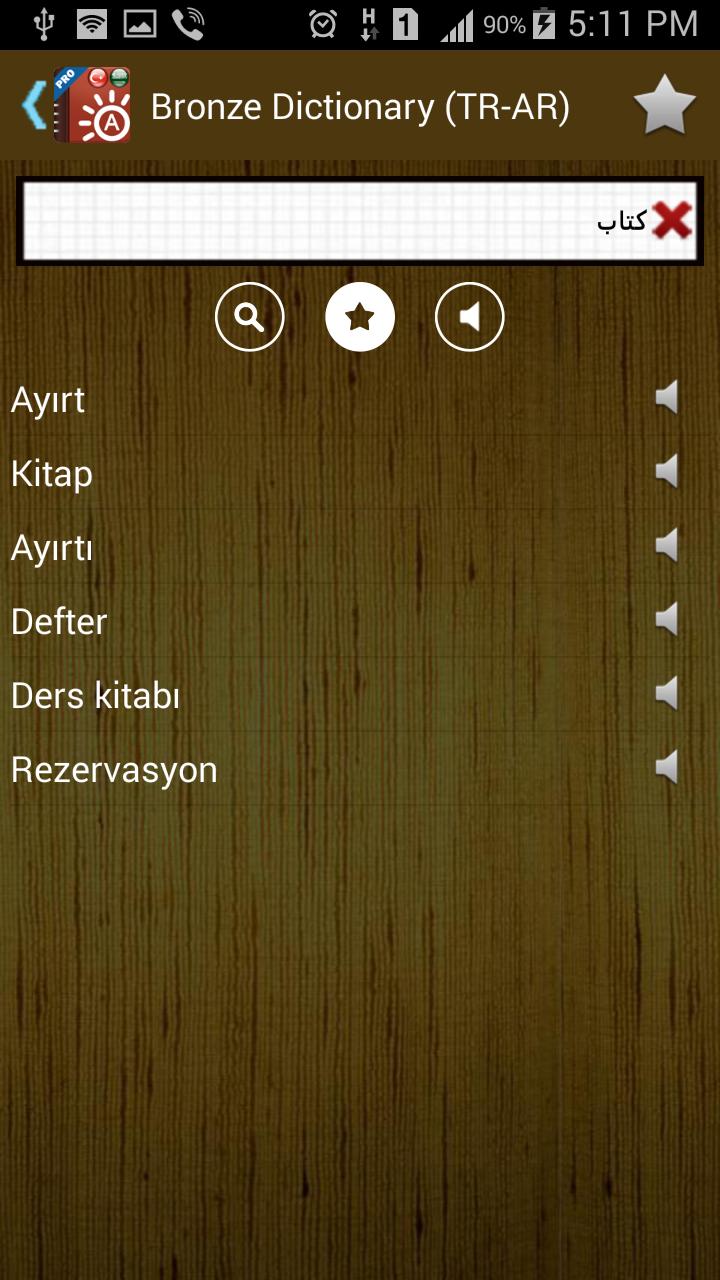Choose the result Ayırtı
Viewport: 720px width, 1280px height.
tap(50, 547)
